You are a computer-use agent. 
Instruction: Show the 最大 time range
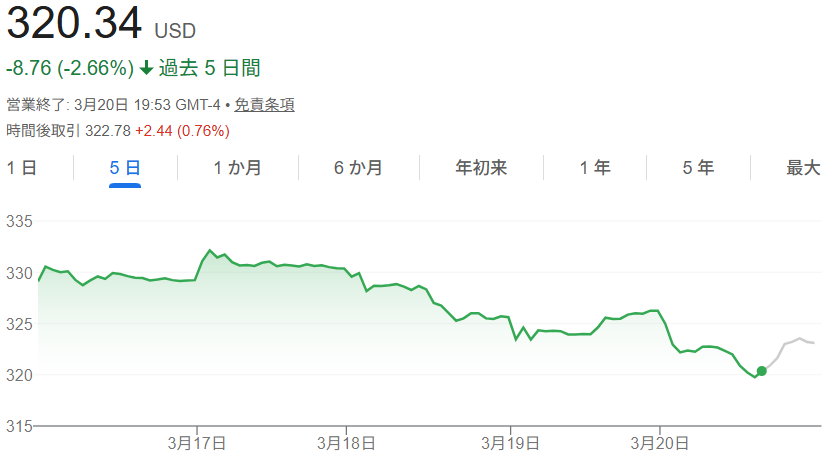tap(803, 168)
